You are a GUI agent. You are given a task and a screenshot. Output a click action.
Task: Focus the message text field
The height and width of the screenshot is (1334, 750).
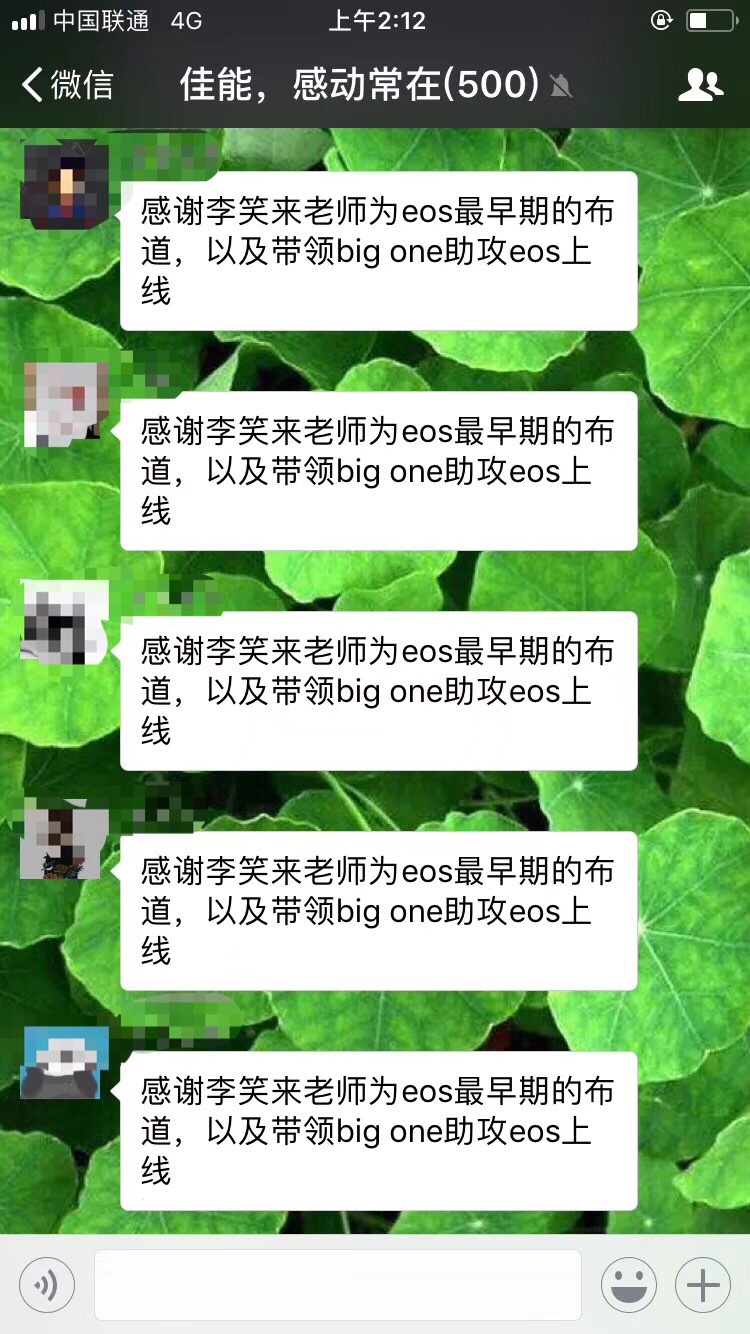(338, 1284)
